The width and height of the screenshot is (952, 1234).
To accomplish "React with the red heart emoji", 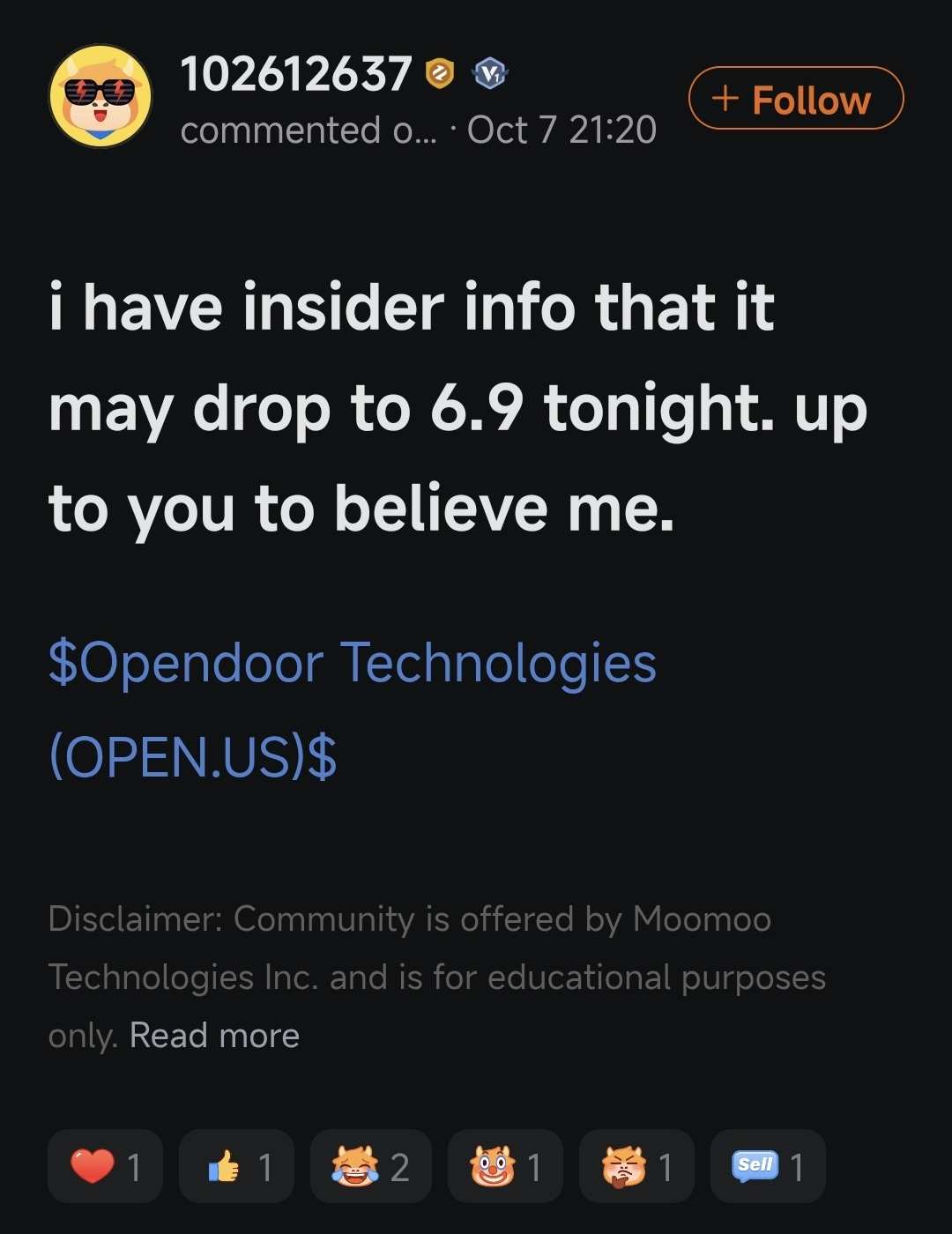I will [x=105, y=1166].
